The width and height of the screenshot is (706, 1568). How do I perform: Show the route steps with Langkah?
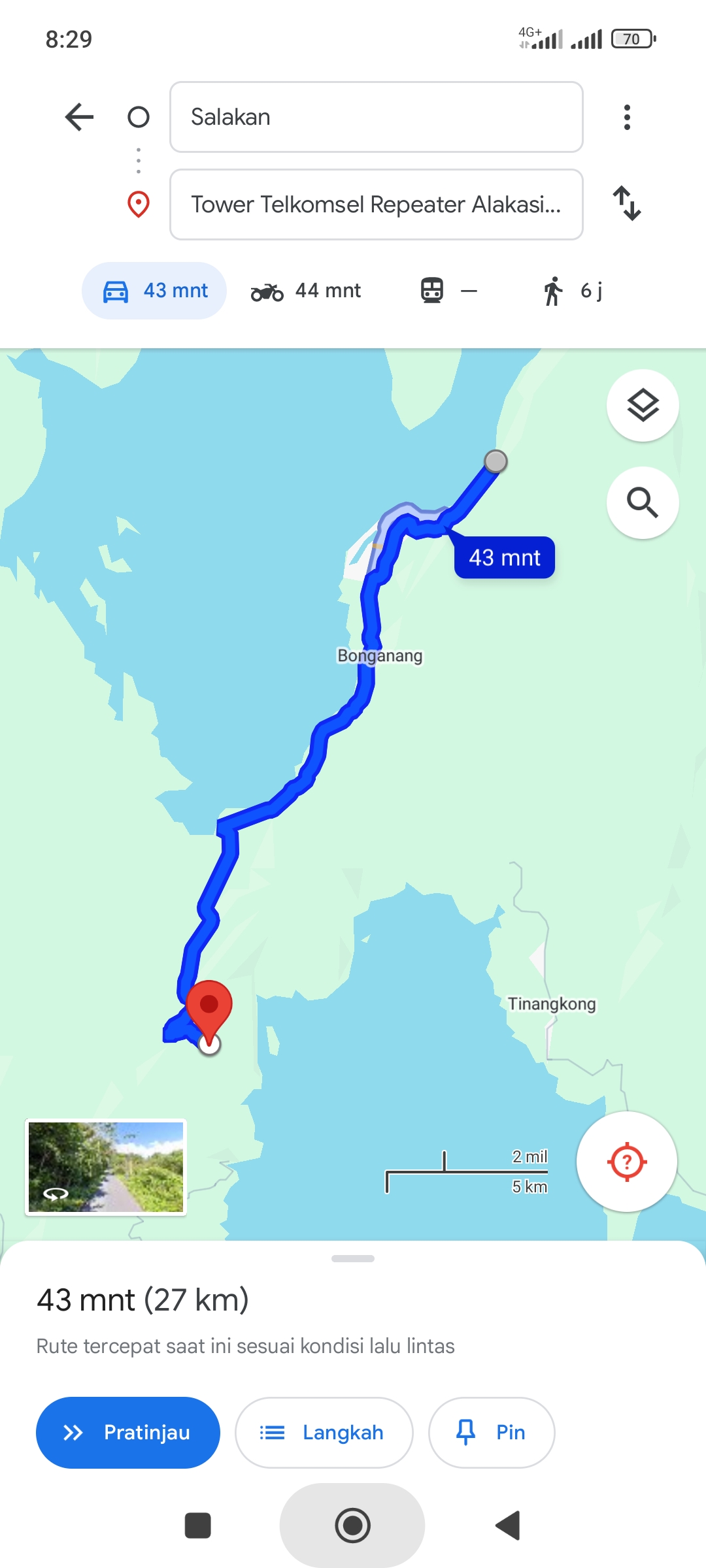click(324, 1433)
